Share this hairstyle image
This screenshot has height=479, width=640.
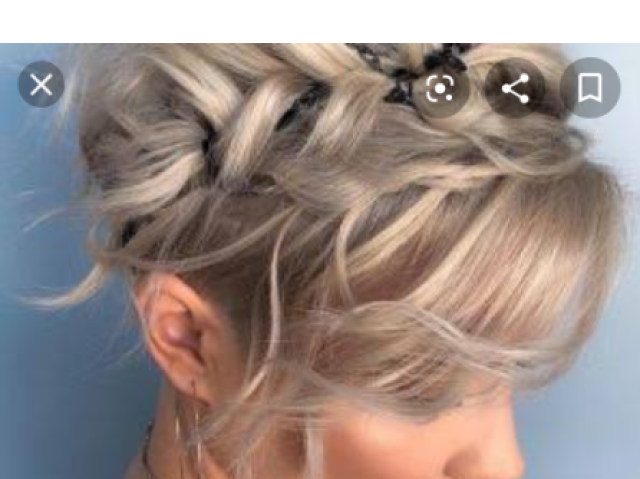point(515,89)
